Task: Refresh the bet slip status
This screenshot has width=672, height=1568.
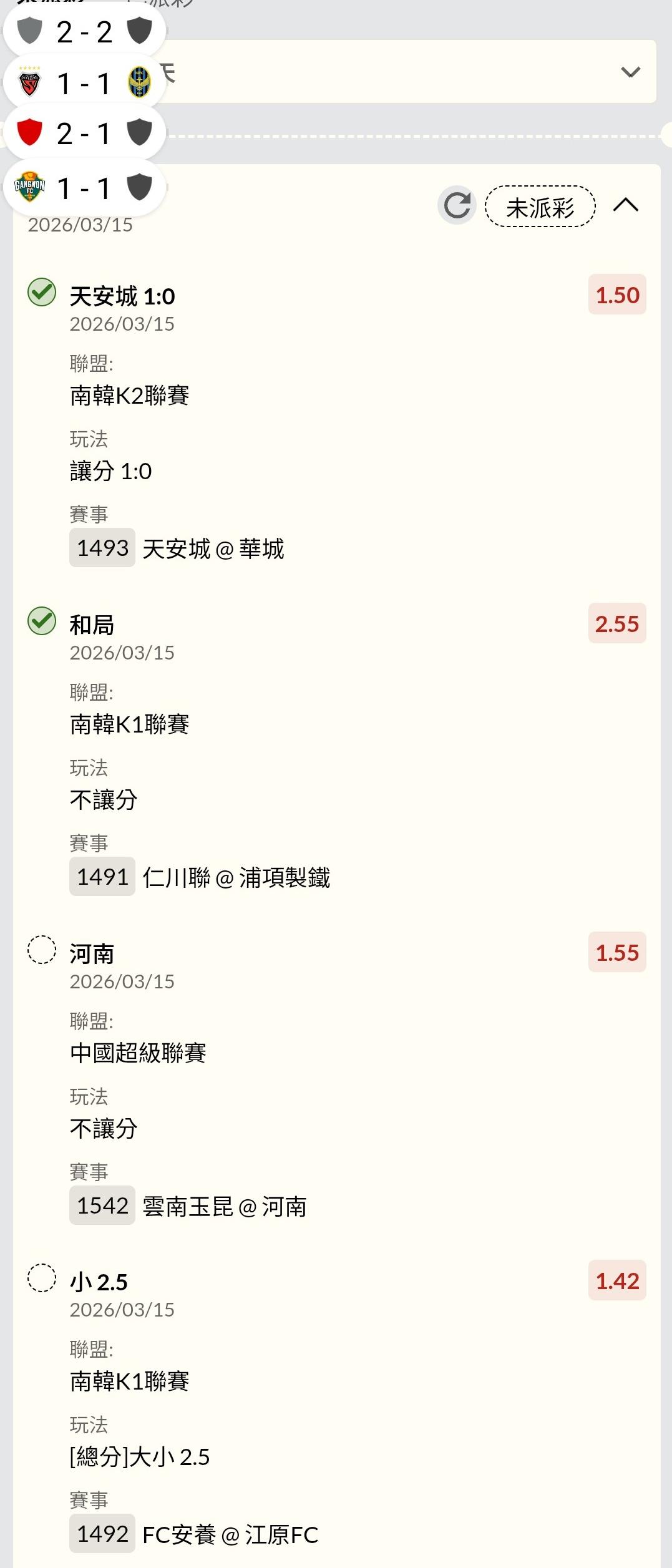Action: point(457,205)
